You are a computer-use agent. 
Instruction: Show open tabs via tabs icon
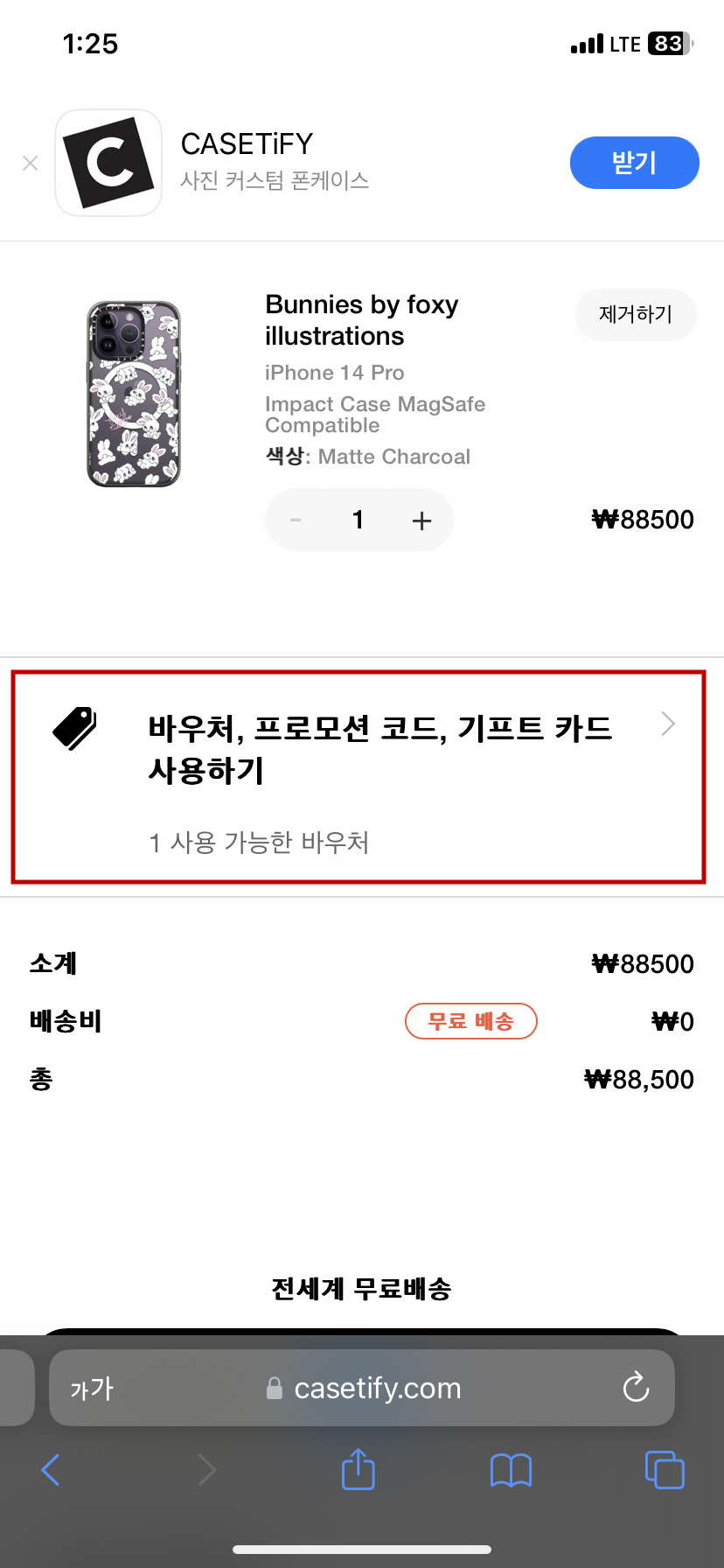(665, 1470)
